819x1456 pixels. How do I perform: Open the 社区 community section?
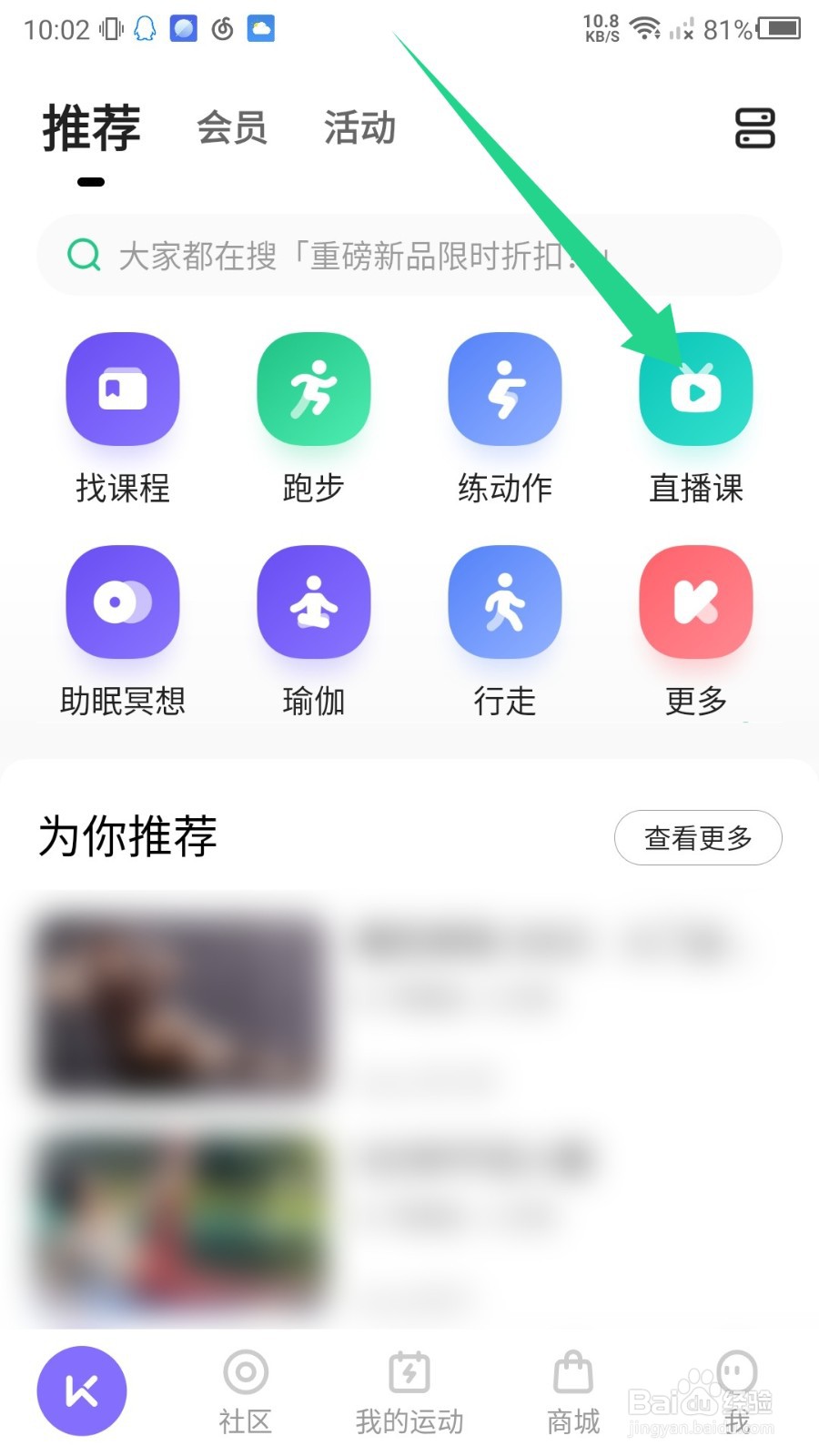[245, 1390]
